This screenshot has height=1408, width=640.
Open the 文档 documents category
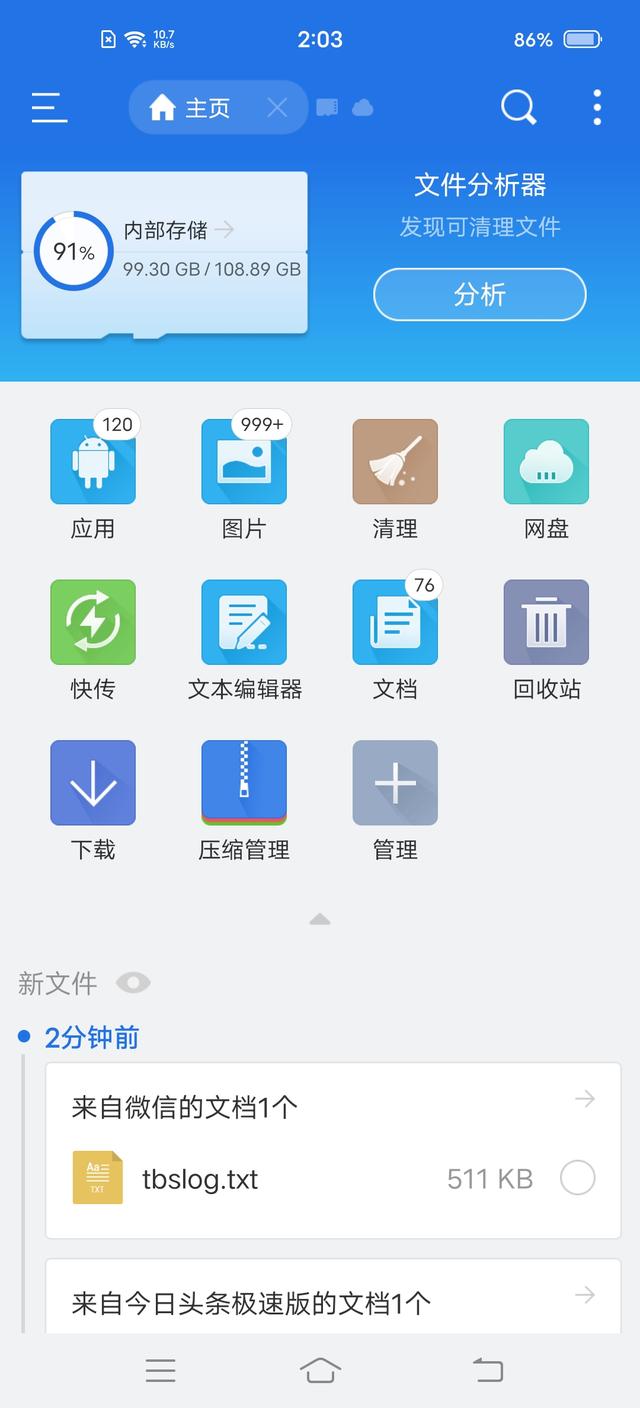[395, 623]
